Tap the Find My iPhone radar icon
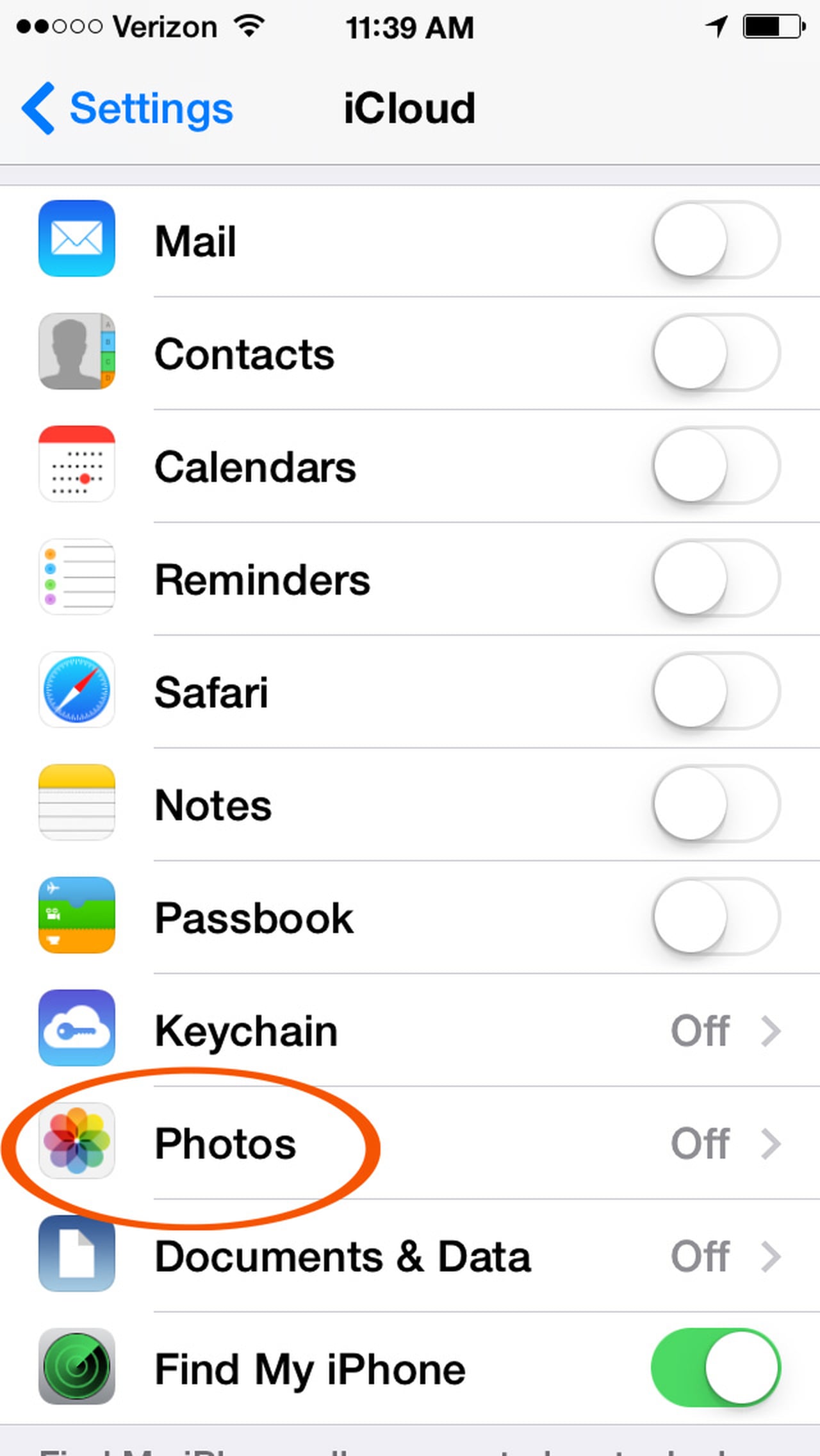The width and height of the screenshot is (820, 1456). click(x=76, y=1368)
